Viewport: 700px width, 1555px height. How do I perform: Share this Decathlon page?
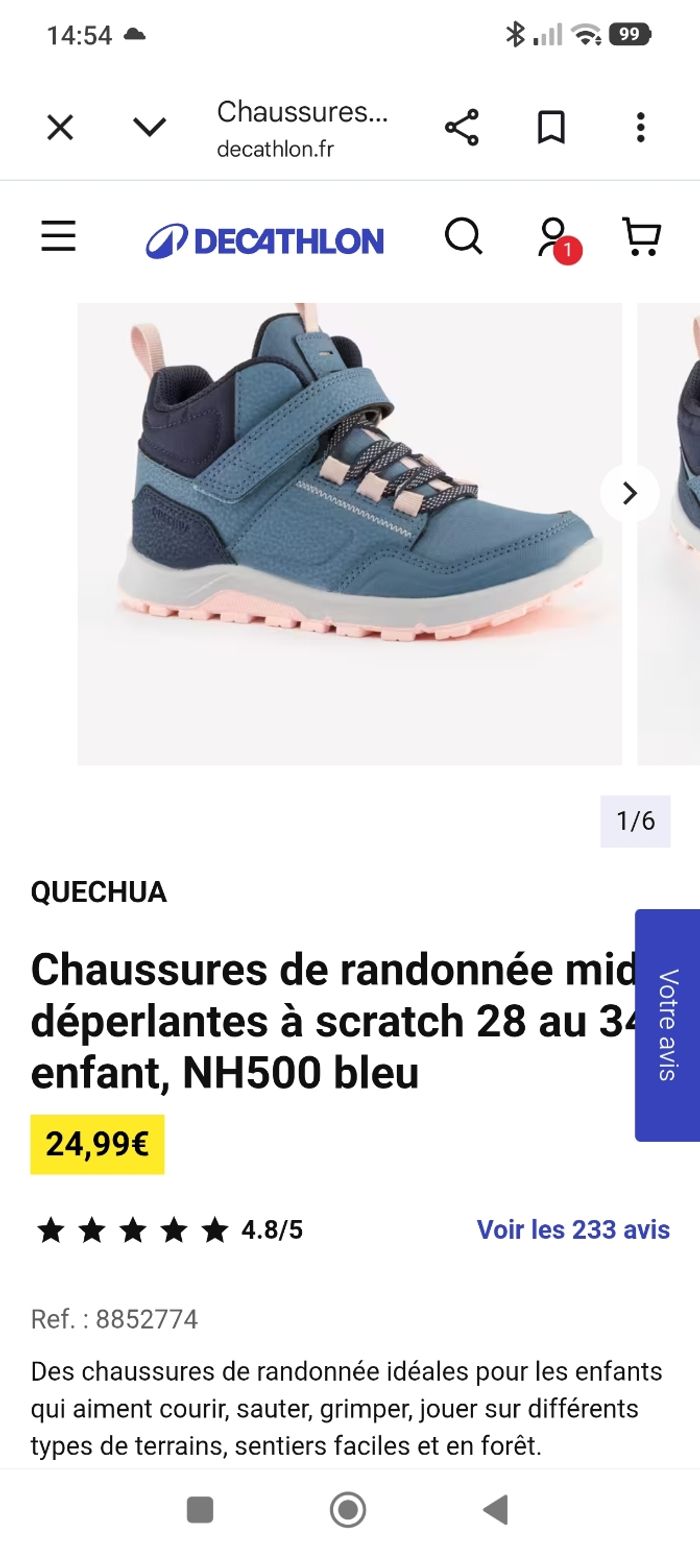point(461,128)
